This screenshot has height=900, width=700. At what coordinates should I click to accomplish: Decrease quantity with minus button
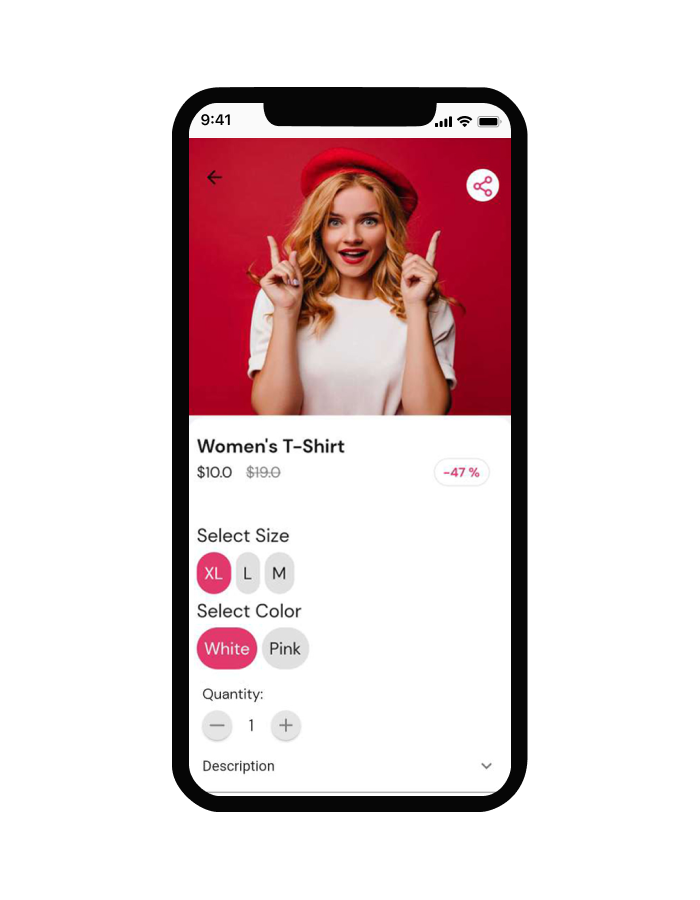coord(217,726)
